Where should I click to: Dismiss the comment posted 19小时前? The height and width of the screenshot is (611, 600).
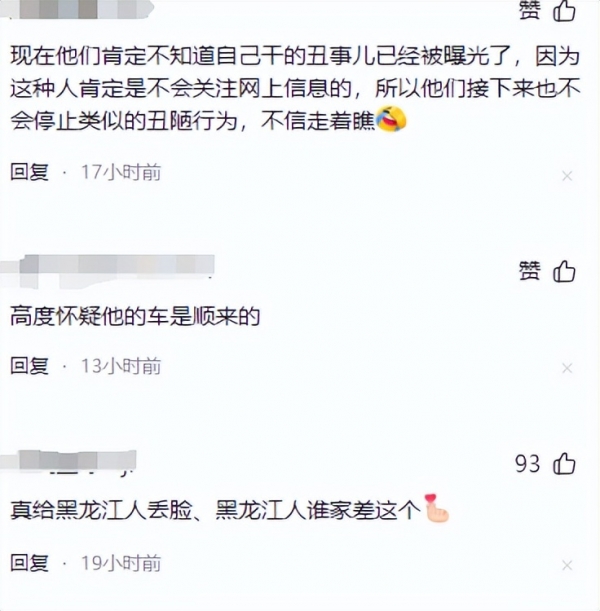(567, 566)
